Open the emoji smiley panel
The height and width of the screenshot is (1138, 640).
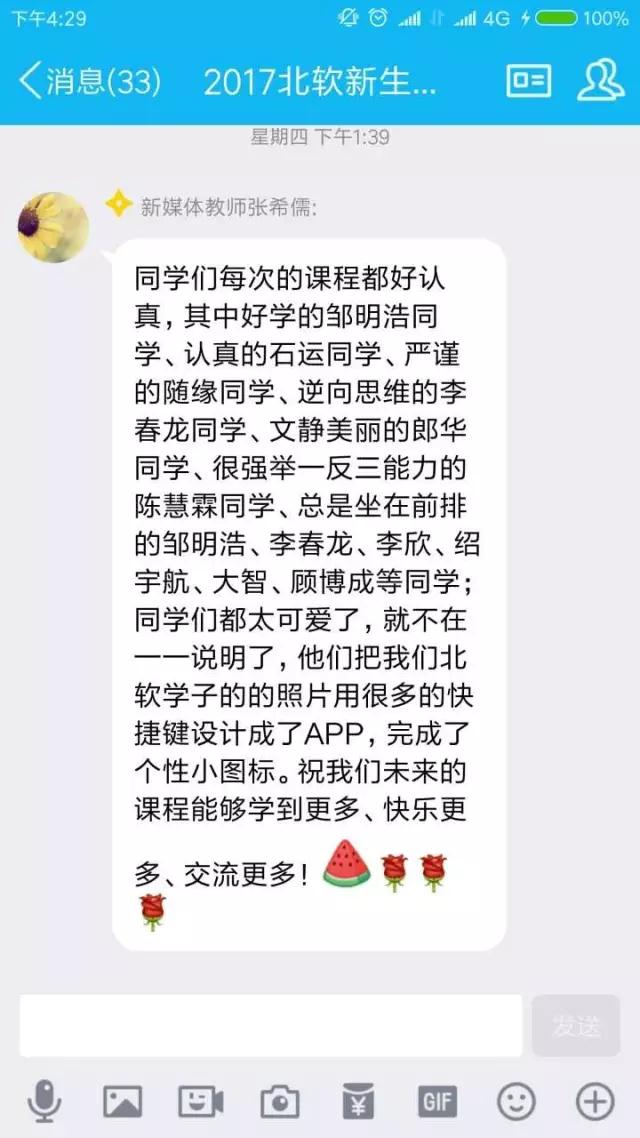(516, 1102)
